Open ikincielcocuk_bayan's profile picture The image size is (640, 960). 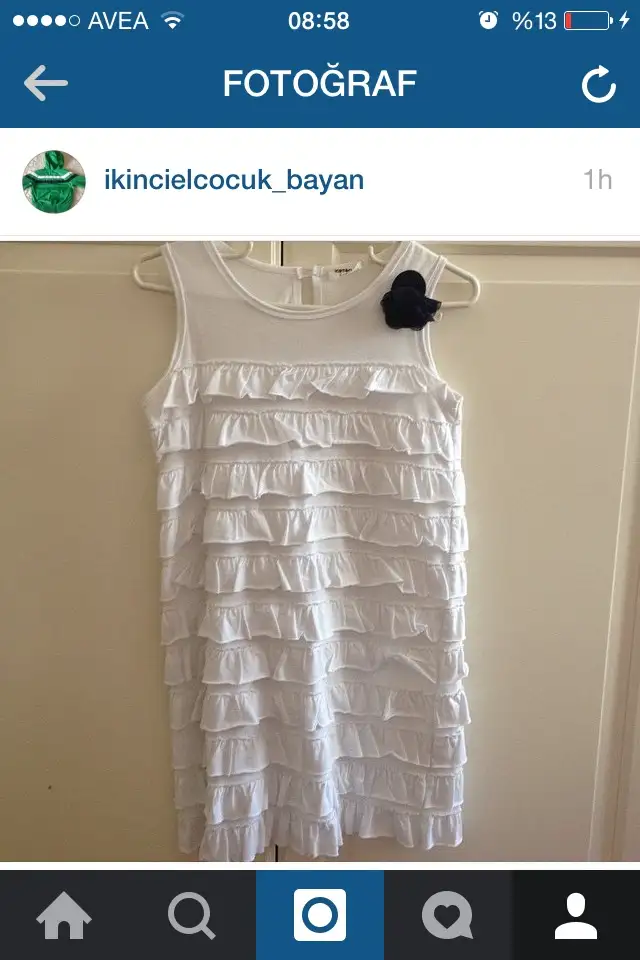coord(54,181)
